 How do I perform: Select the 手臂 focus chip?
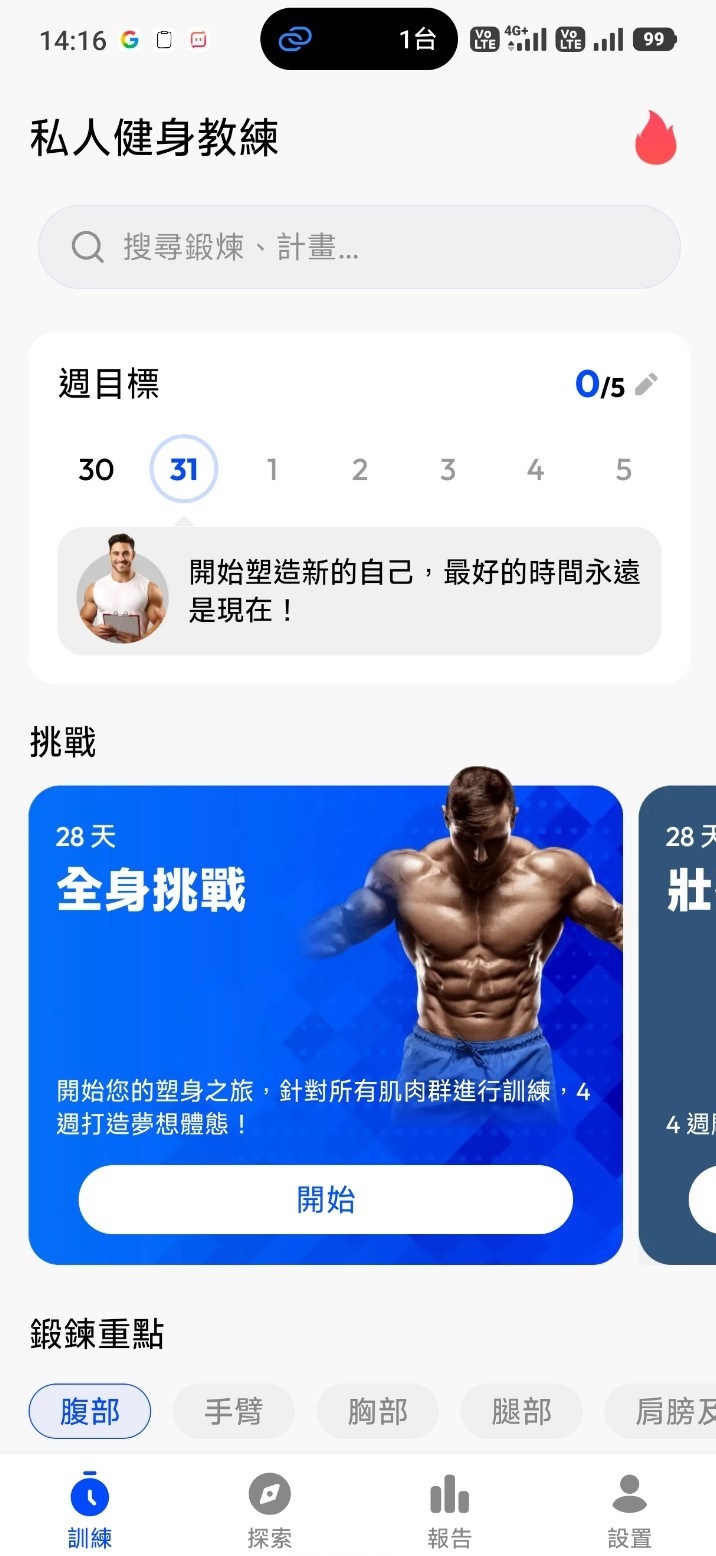tap(233, 1411)
